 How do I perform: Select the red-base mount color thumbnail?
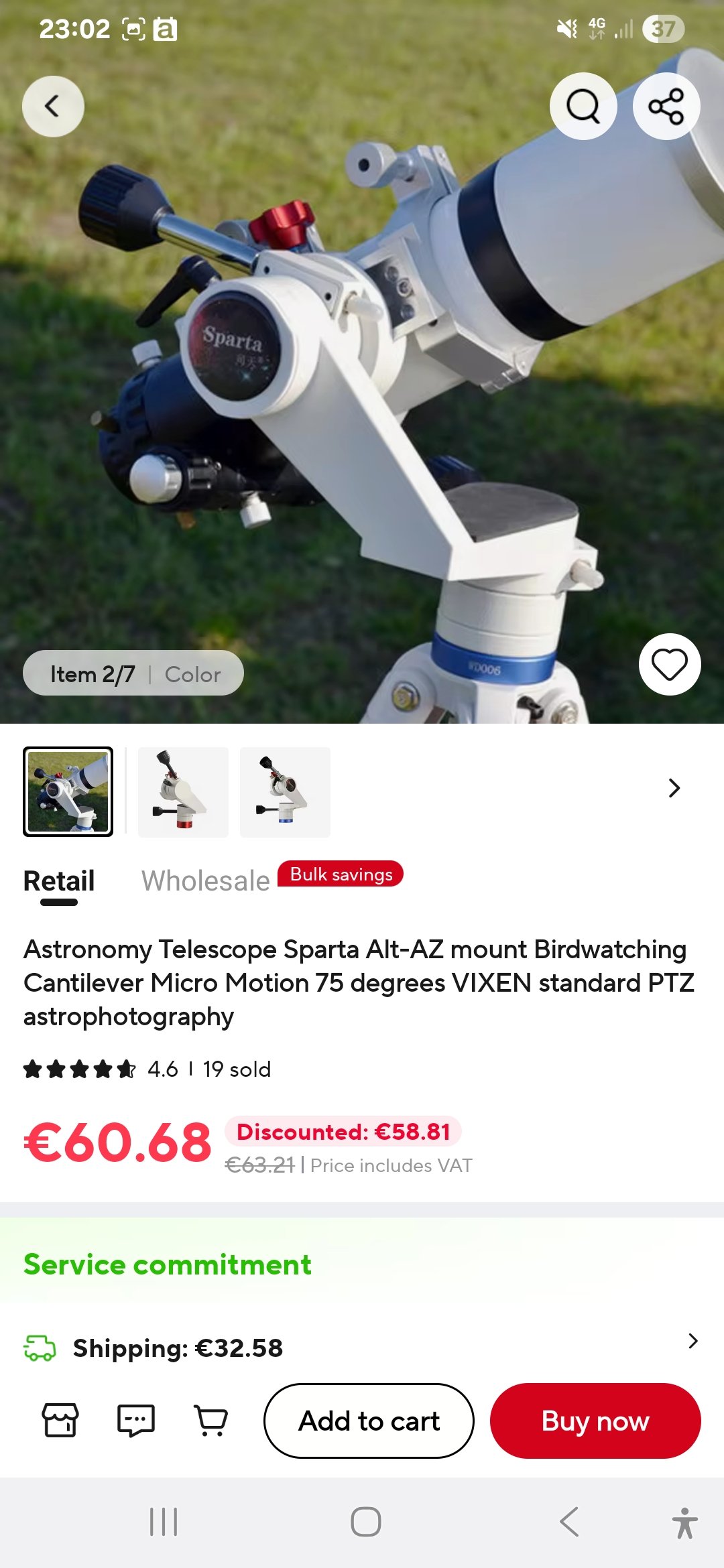[183, 792]
